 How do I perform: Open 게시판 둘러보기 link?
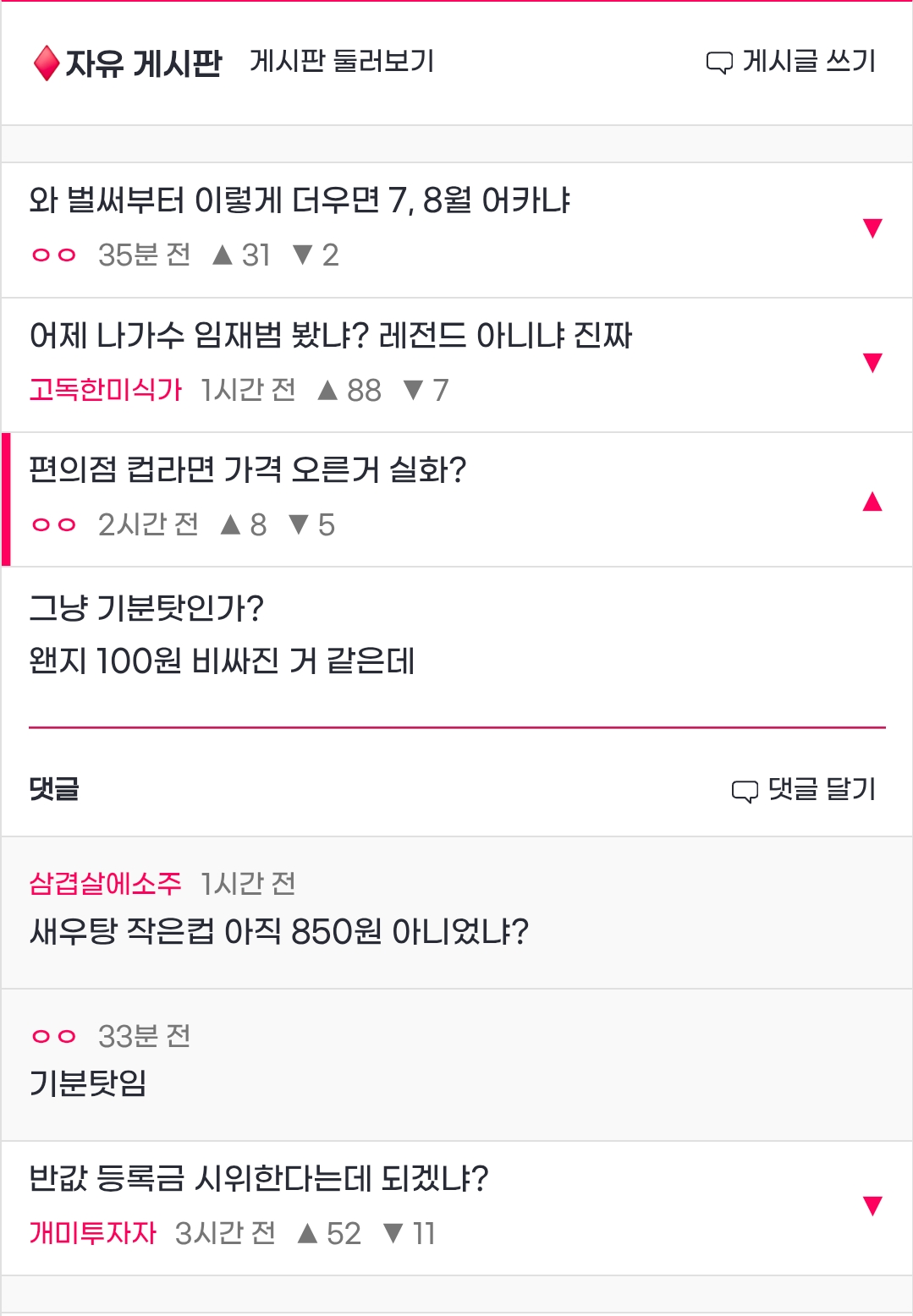[342, 62]
